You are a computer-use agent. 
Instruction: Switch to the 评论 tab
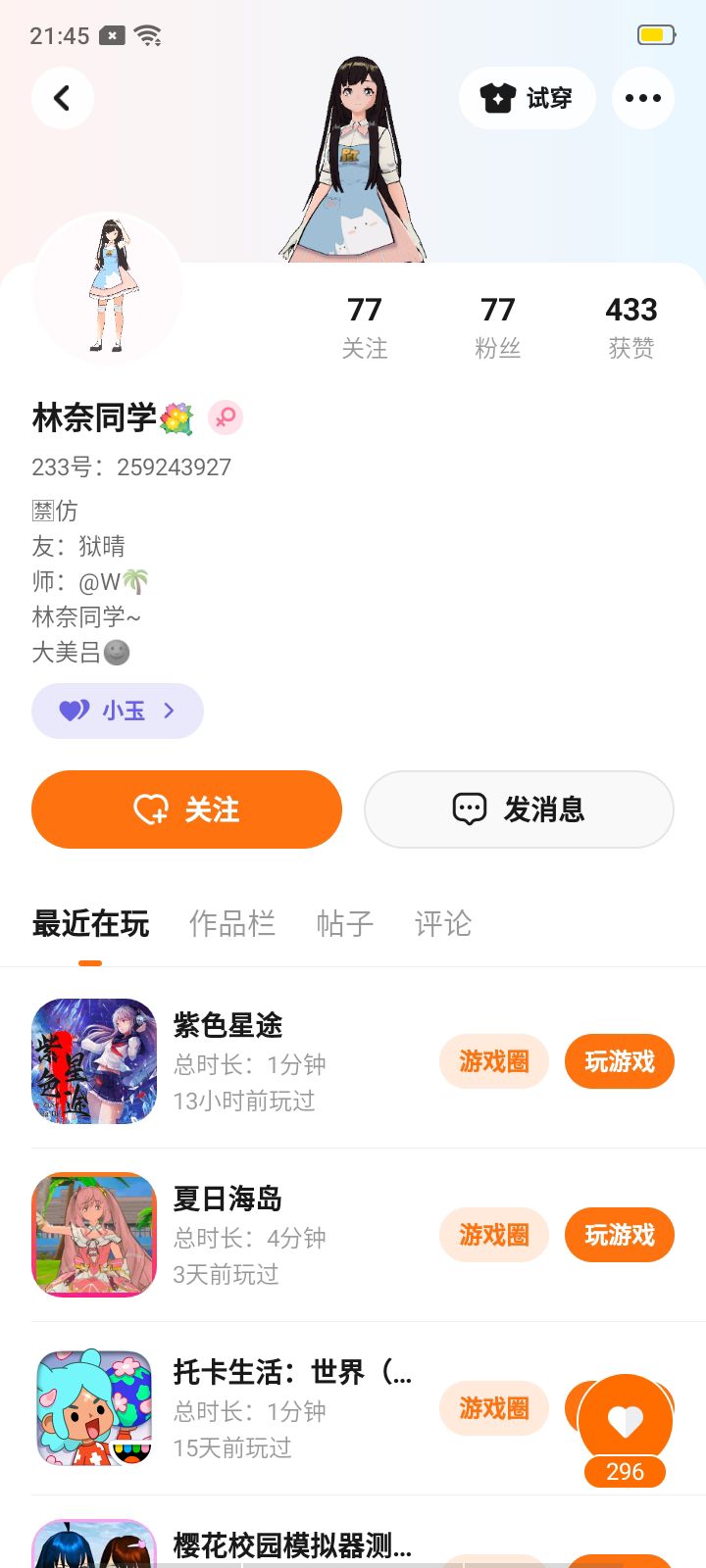tap(443, 923)
